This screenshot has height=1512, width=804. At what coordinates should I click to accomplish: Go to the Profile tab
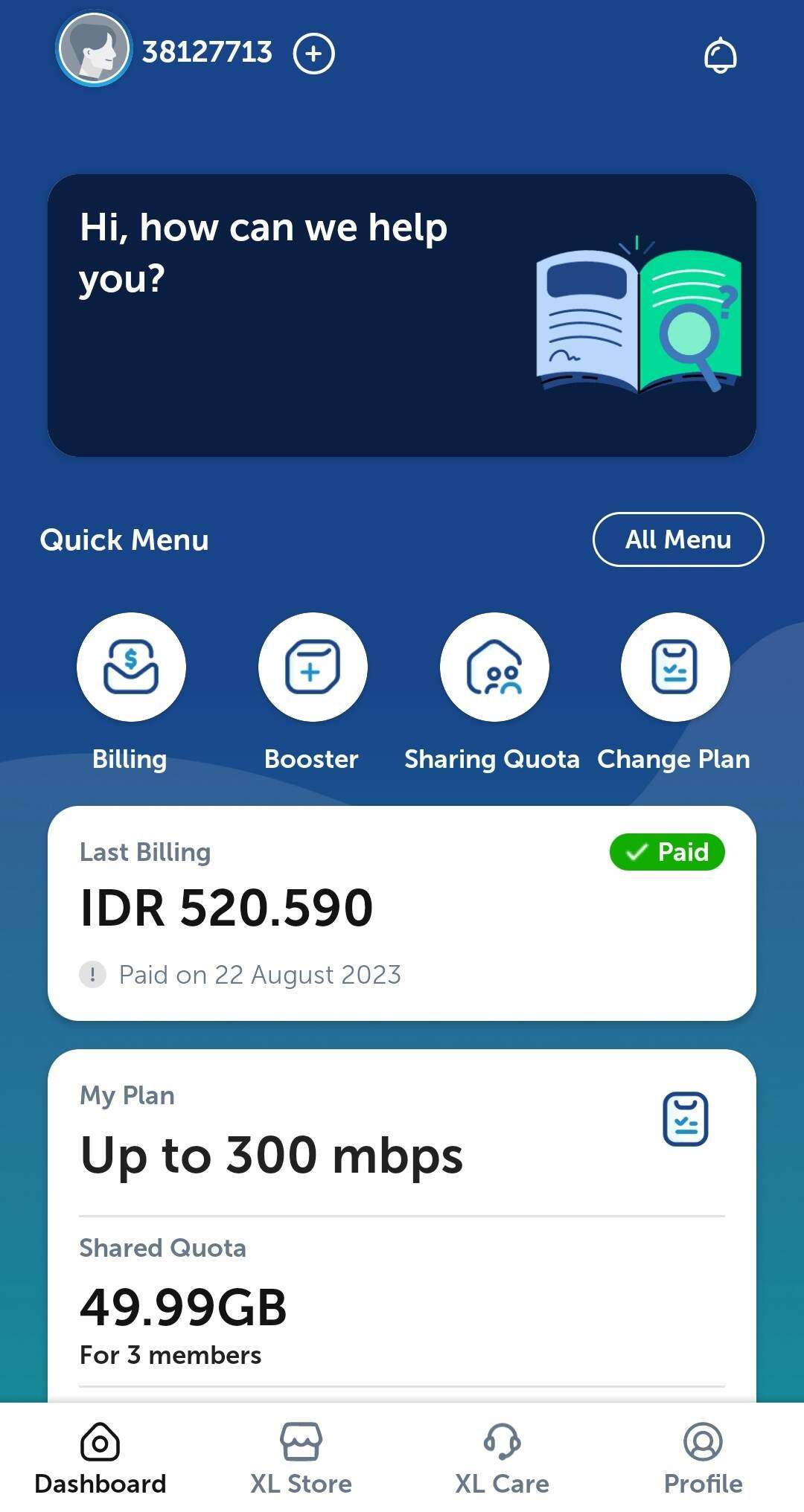click(x=703, y=1458)
